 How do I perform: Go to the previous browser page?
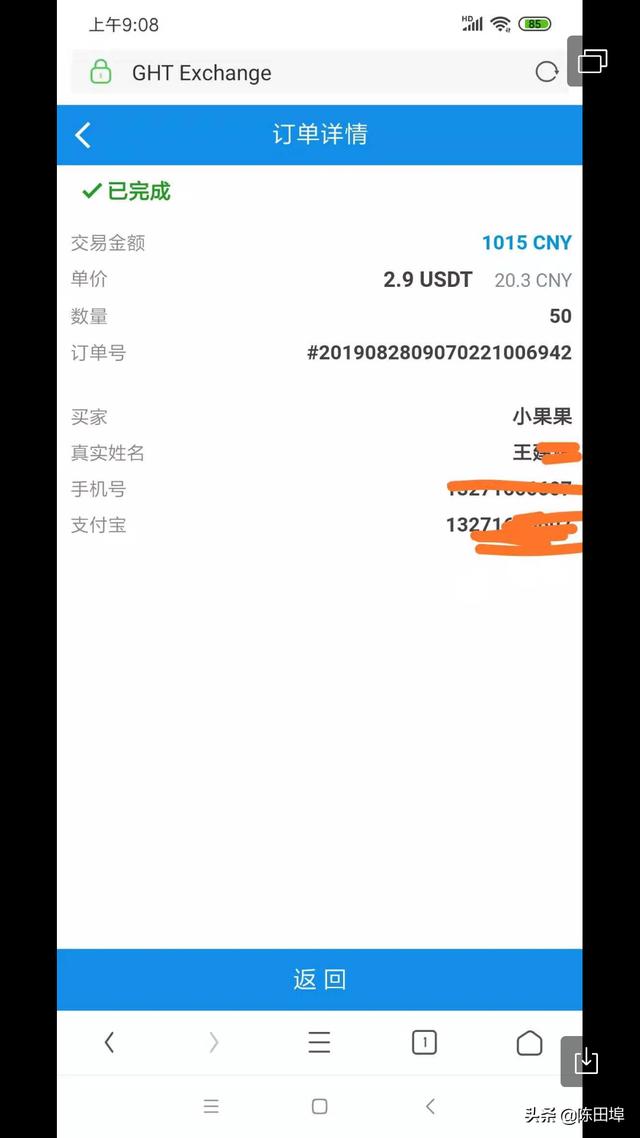point(109,1043)
